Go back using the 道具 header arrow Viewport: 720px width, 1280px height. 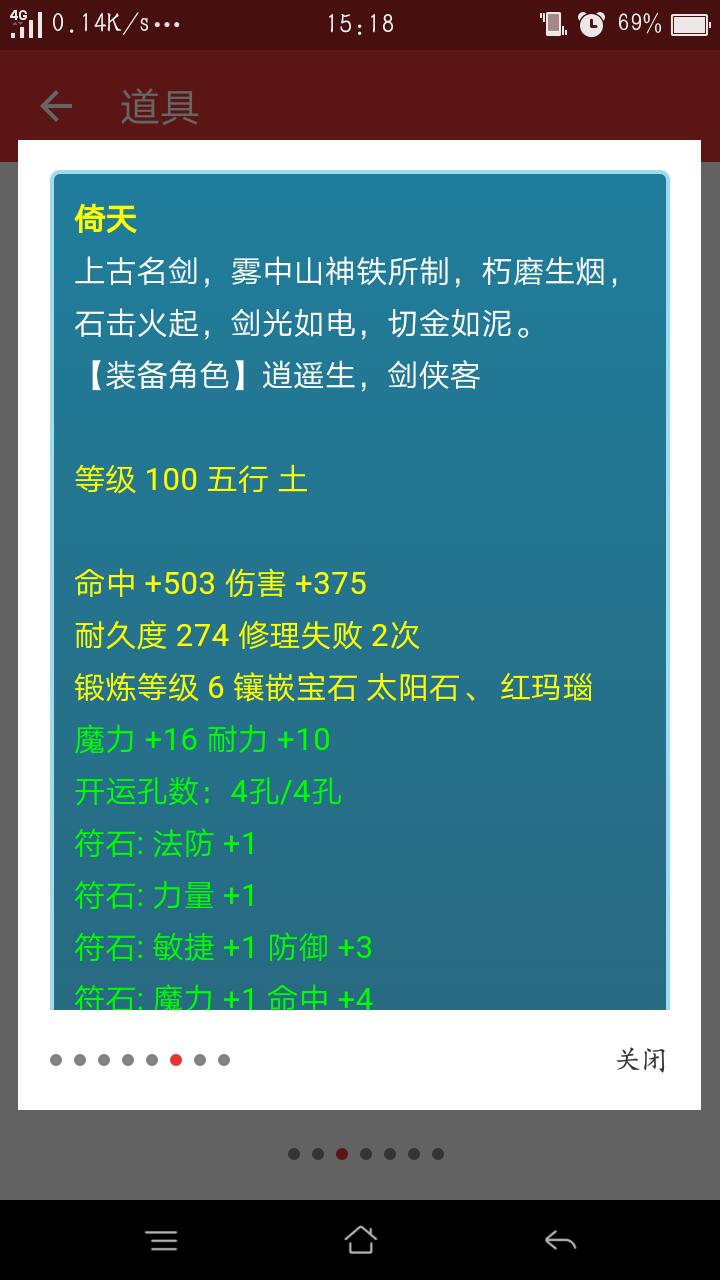coord(56,106)
